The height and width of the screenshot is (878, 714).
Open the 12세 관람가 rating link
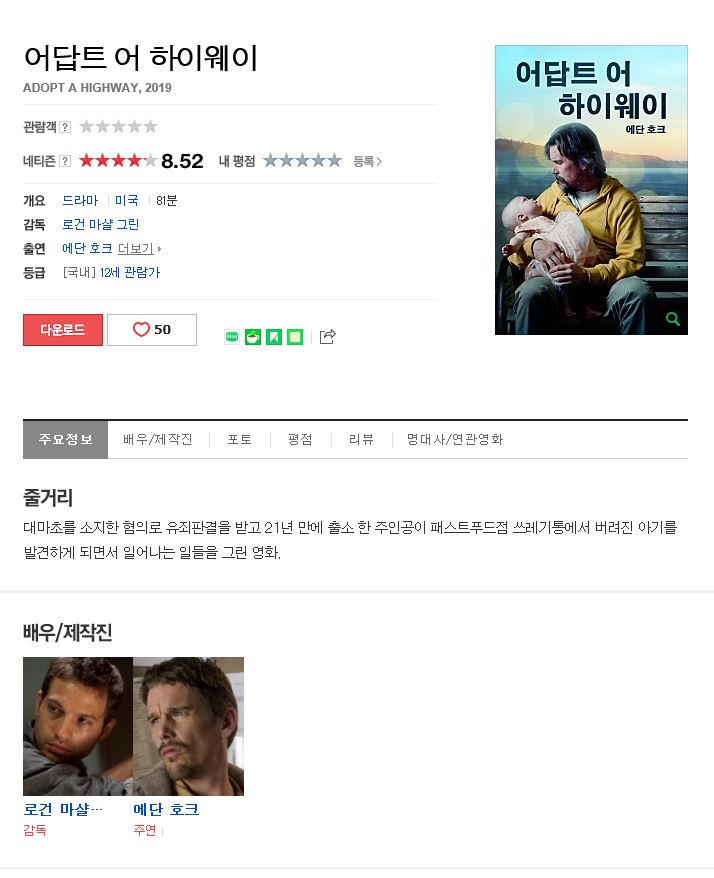coord(136,272)
